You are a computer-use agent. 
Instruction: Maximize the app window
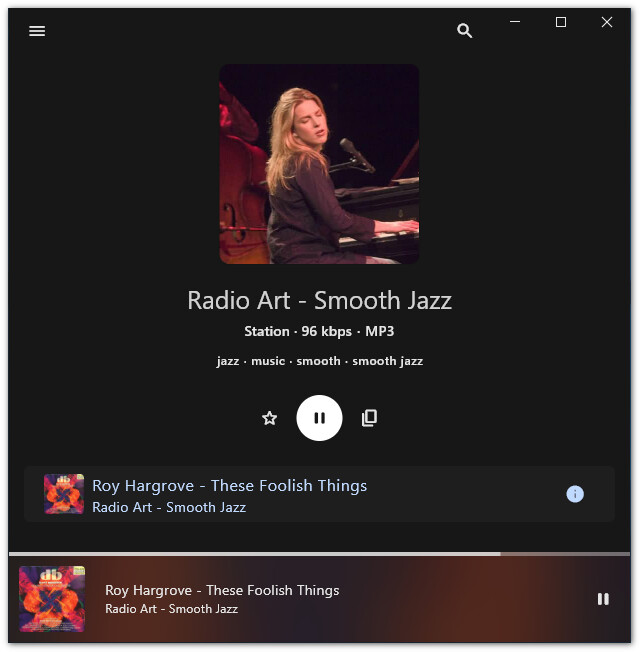click(561, 22)
